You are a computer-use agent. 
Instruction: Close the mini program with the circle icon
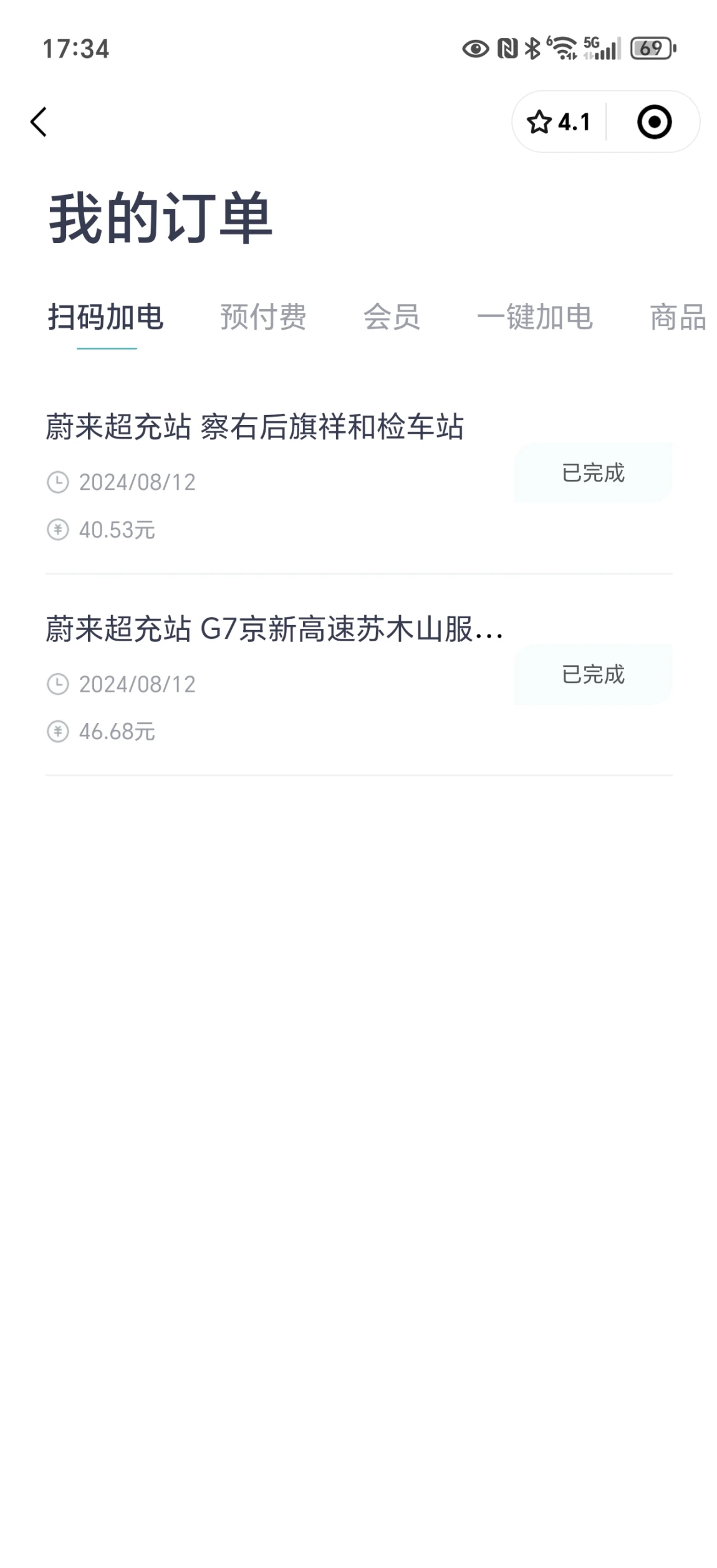coord(654,122)
